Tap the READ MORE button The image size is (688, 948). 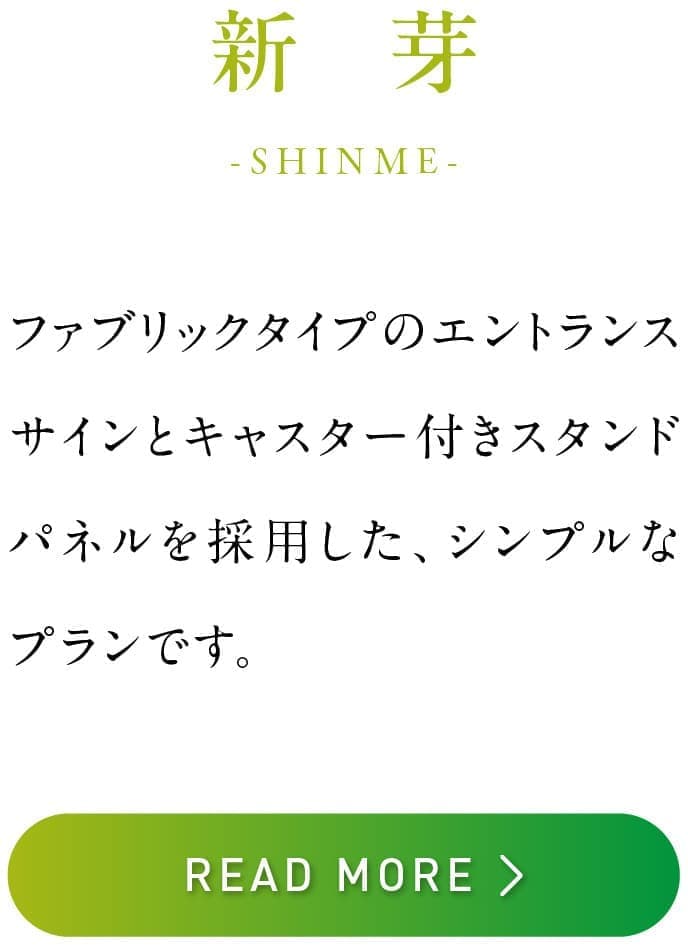click(x=344, y=874)
